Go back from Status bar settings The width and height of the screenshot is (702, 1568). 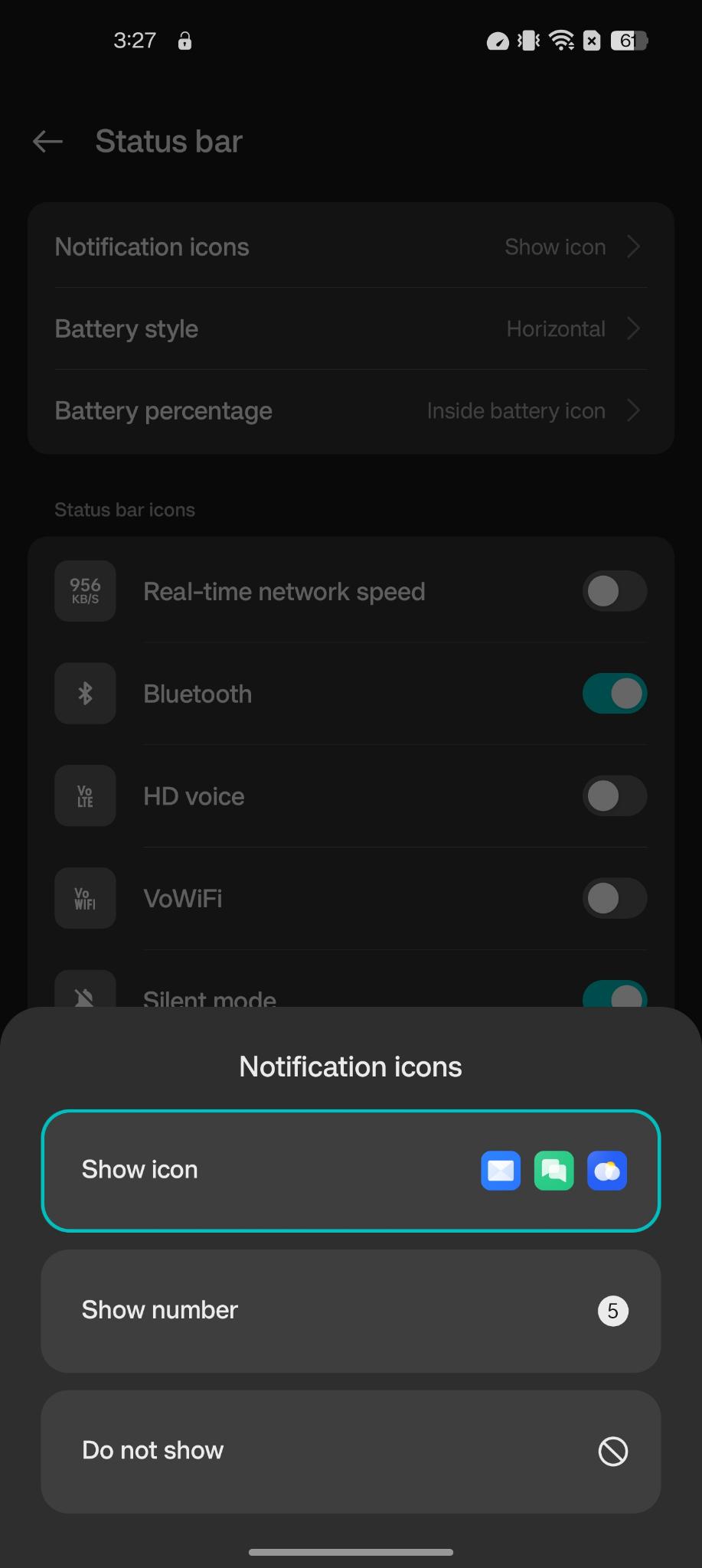(x=47, y=142)
